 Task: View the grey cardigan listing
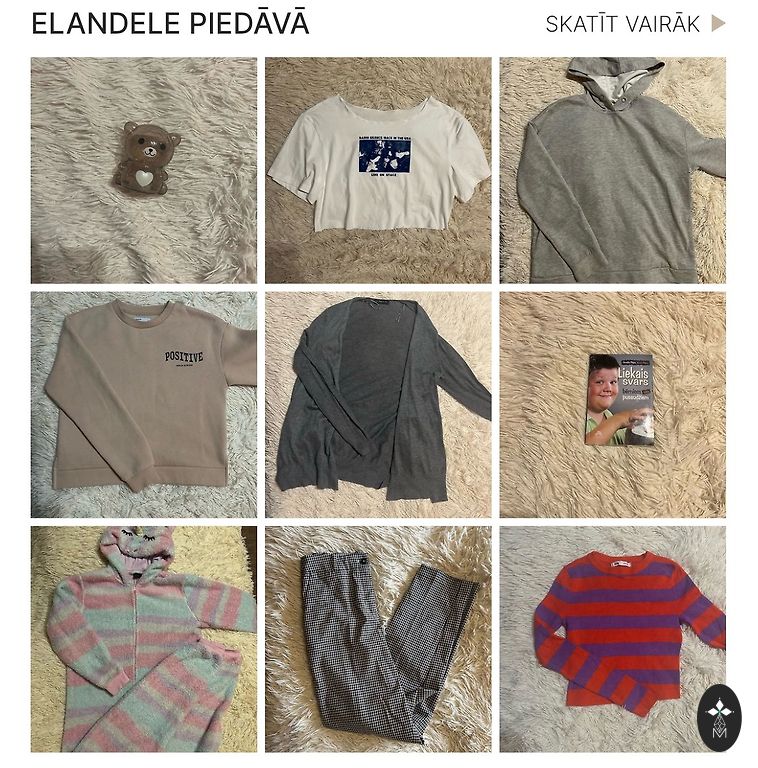[378, 404]
